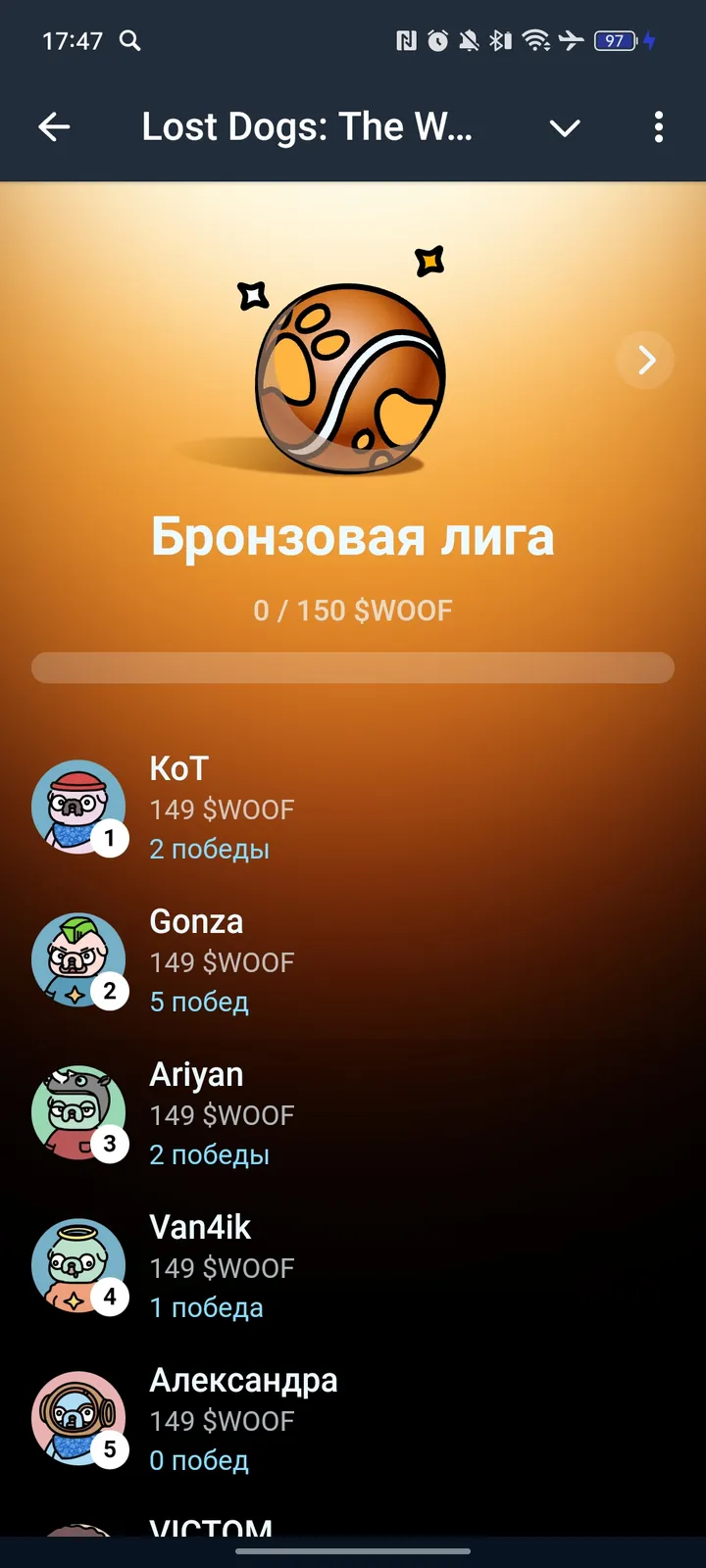Screen dimensions: 706x1568
Task: Advance to the next league via right arrow
Action: point(645,360)
